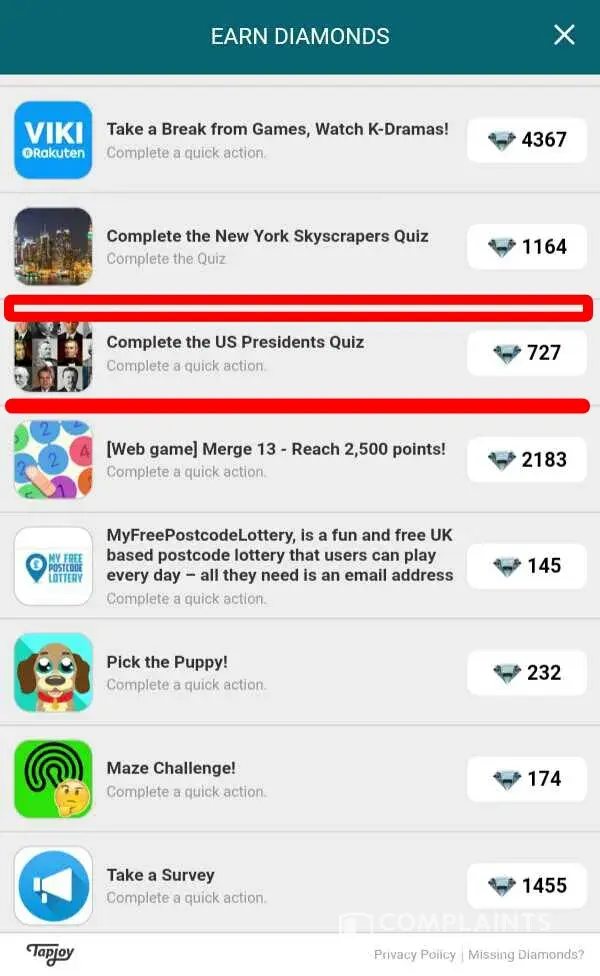Open the US Presidents Quiz offer
Screen dimensions: 600x976
point(235,352)
